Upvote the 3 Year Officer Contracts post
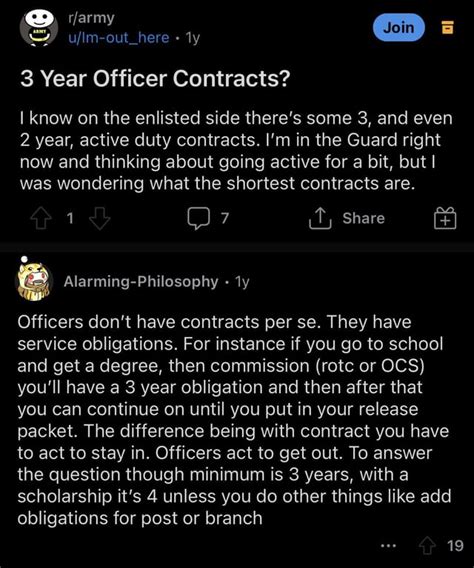 pos(40,218)
